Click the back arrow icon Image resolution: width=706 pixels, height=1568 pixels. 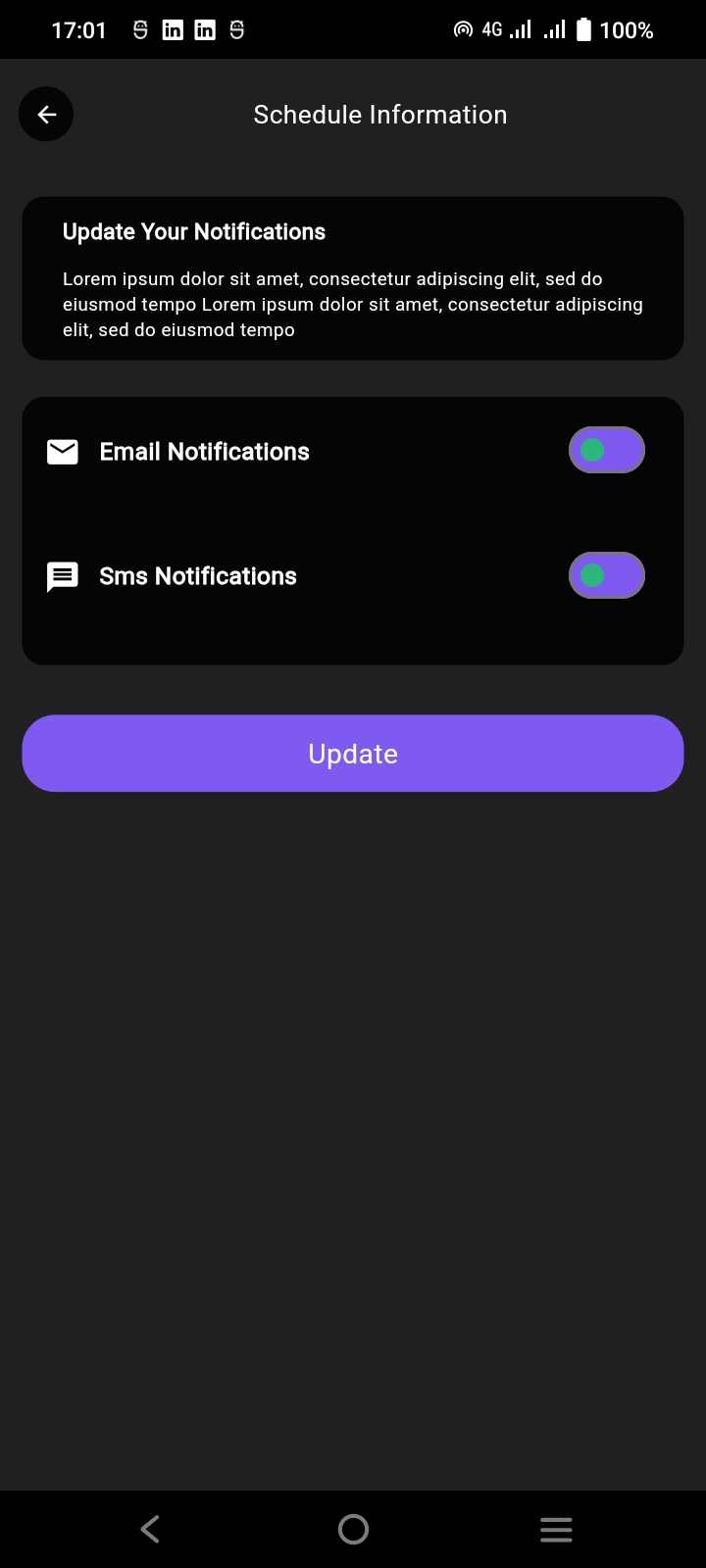[45, 114]
